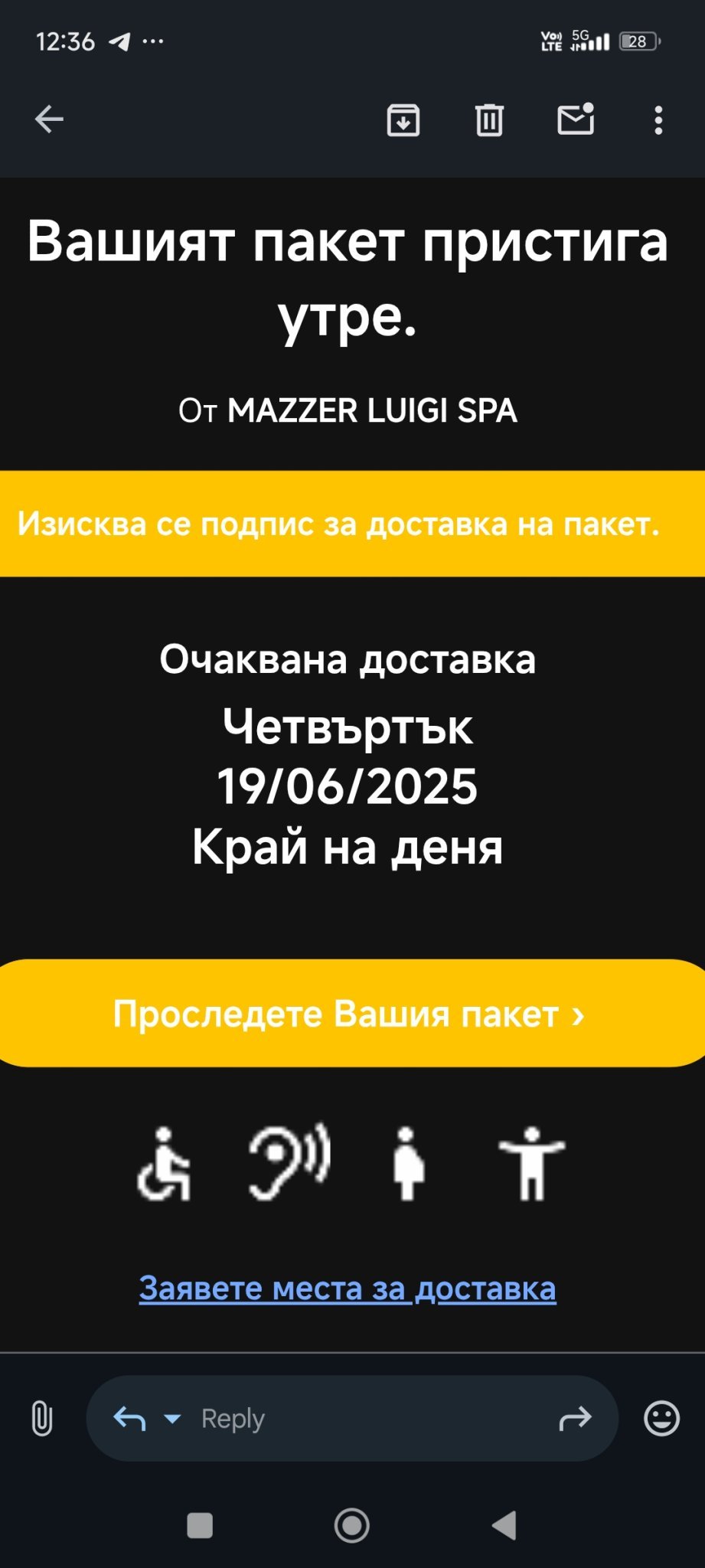Expand the reply options dropdown arrow
Viewport: 705px width, 1568px height.
coord(173,1419)
